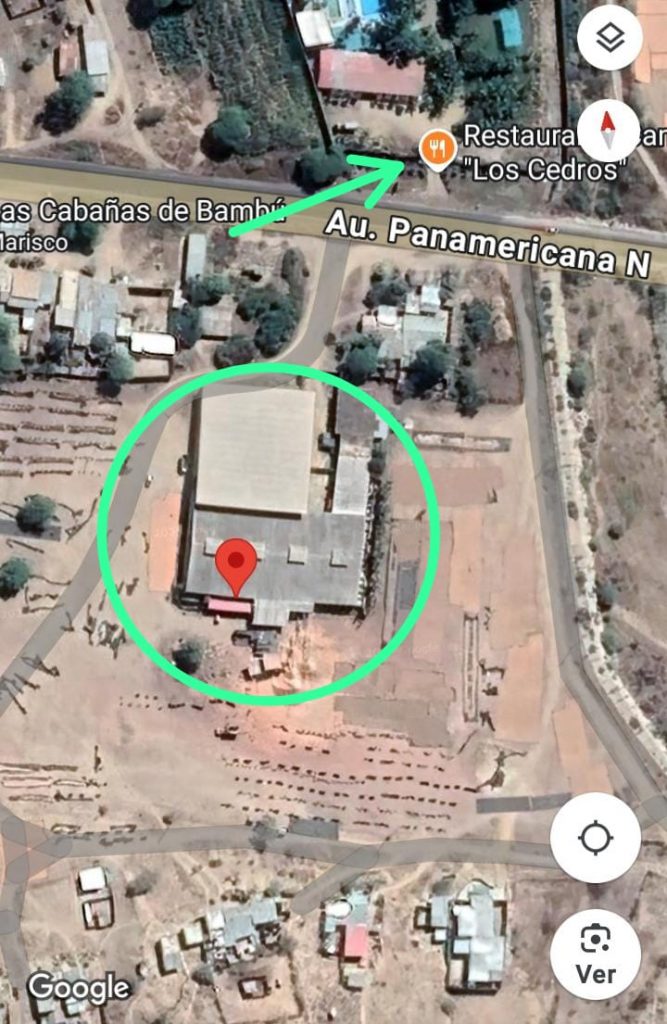Image resolution: width=667 pixels, height=1024 pixels.
Task: Open the Los Cedros restaurant place marker
Action: [437, 150]
